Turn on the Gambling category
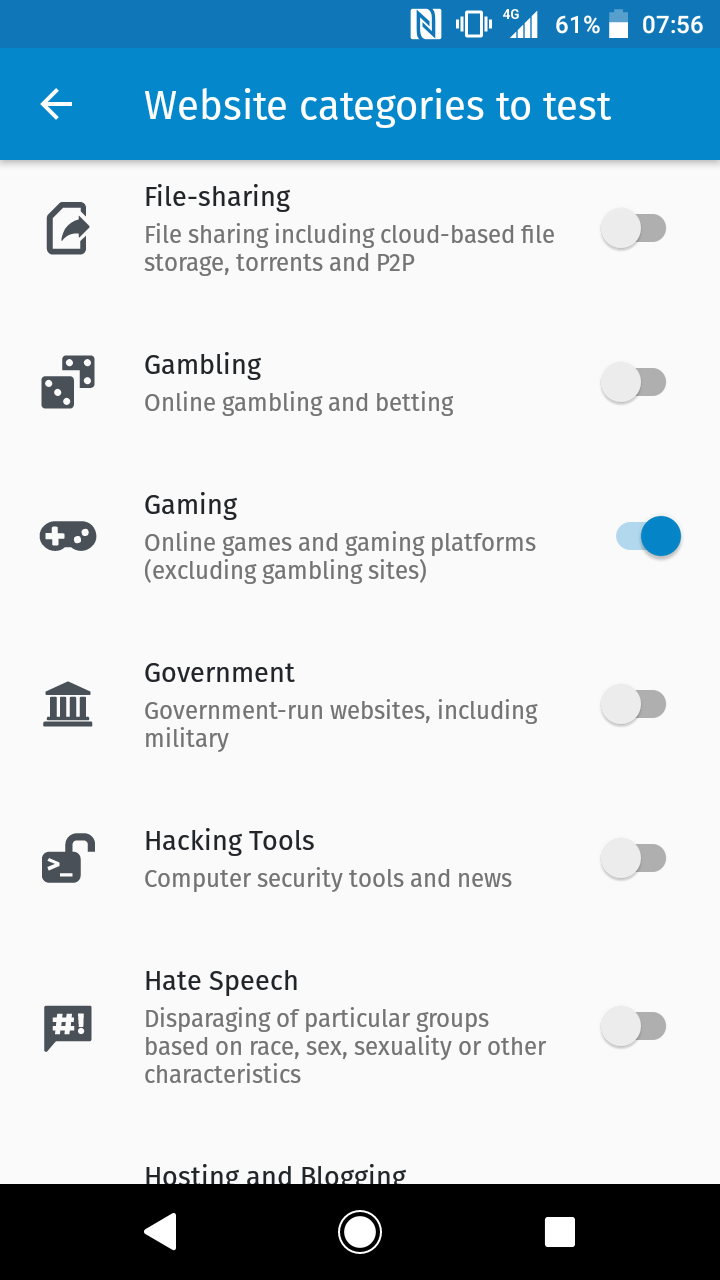Screen dimensions: 720x1280 pyautogui.click(x=633, y=382)
